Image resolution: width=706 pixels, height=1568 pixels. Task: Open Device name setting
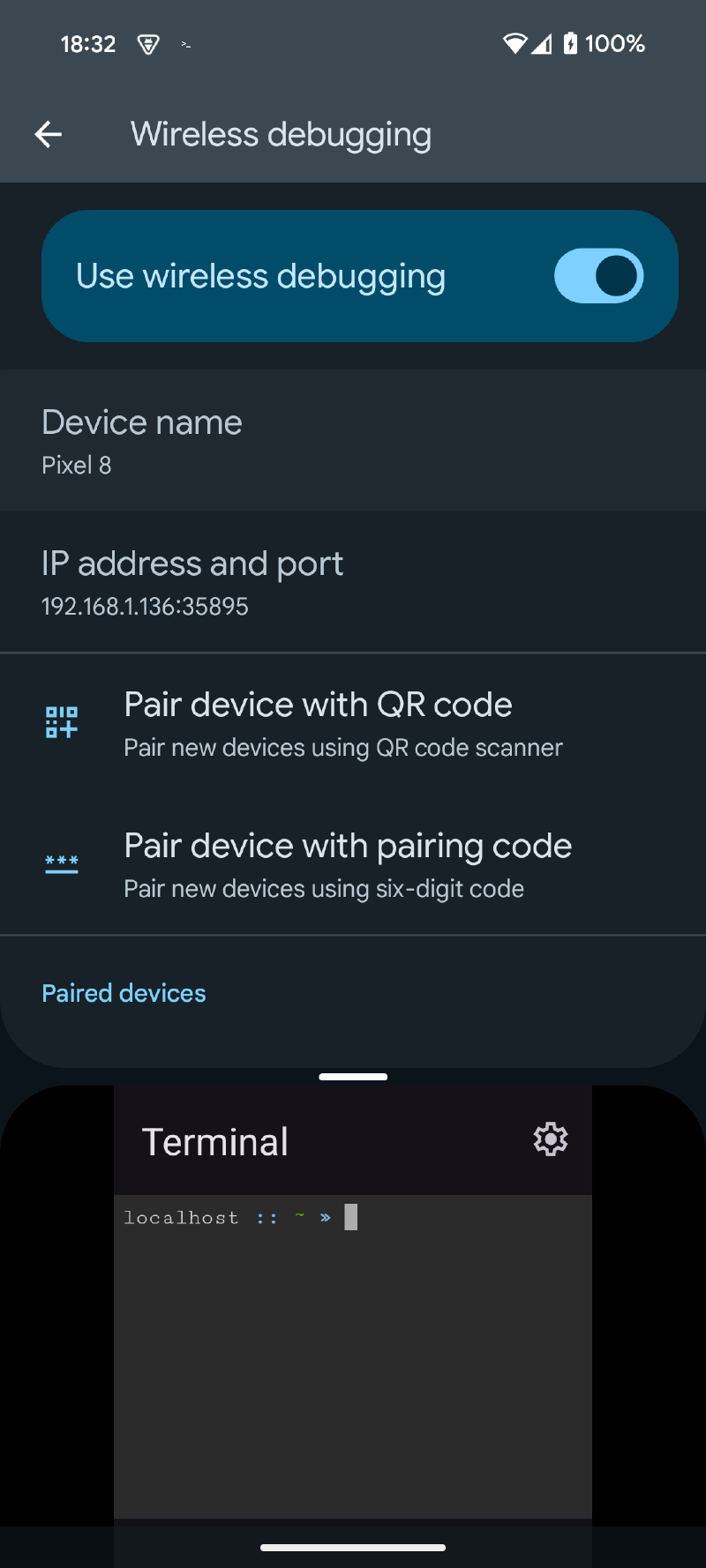point(353,441)
